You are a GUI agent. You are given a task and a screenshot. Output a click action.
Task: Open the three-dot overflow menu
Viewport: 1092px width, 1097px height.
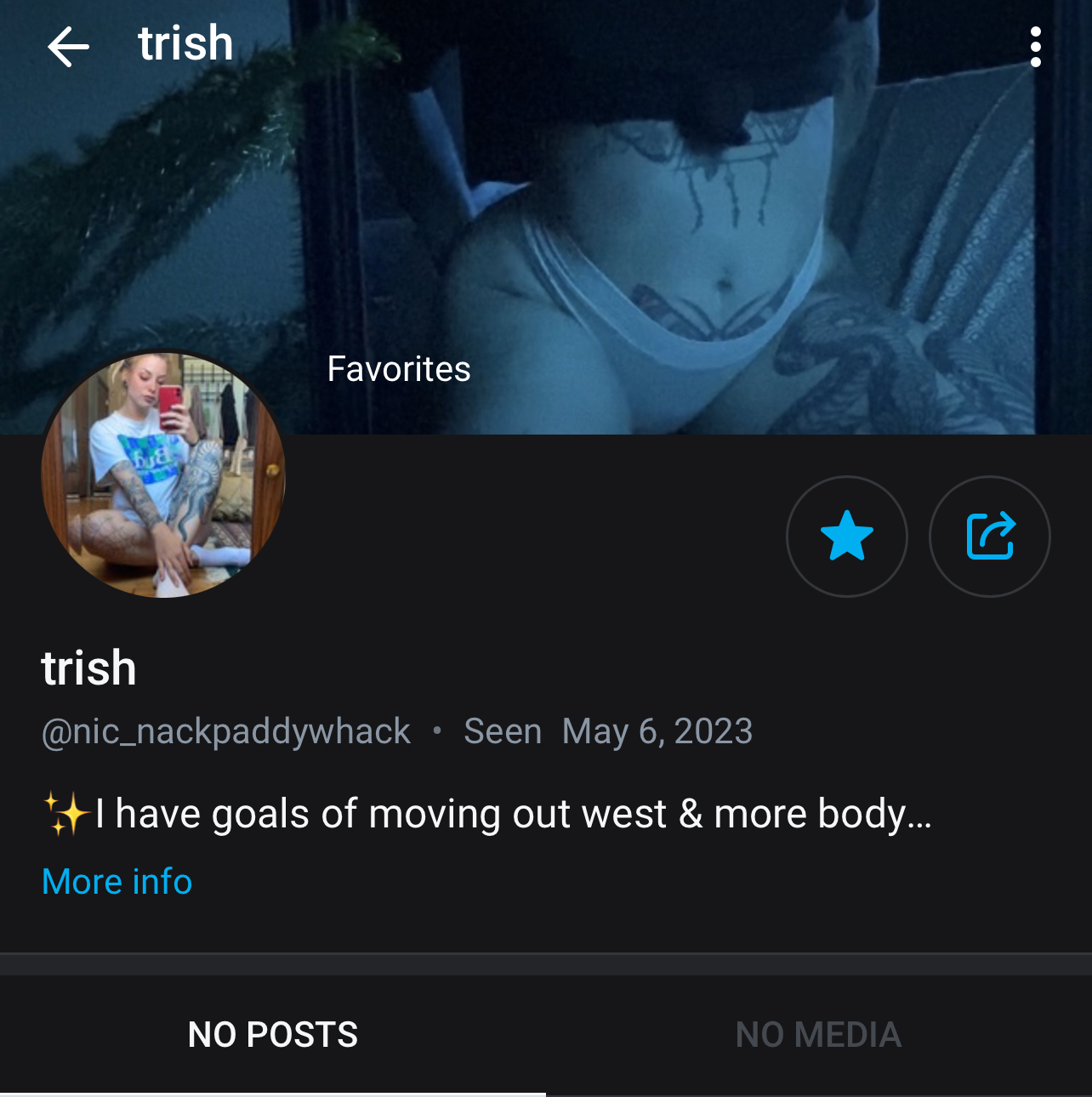[1035, 47]
